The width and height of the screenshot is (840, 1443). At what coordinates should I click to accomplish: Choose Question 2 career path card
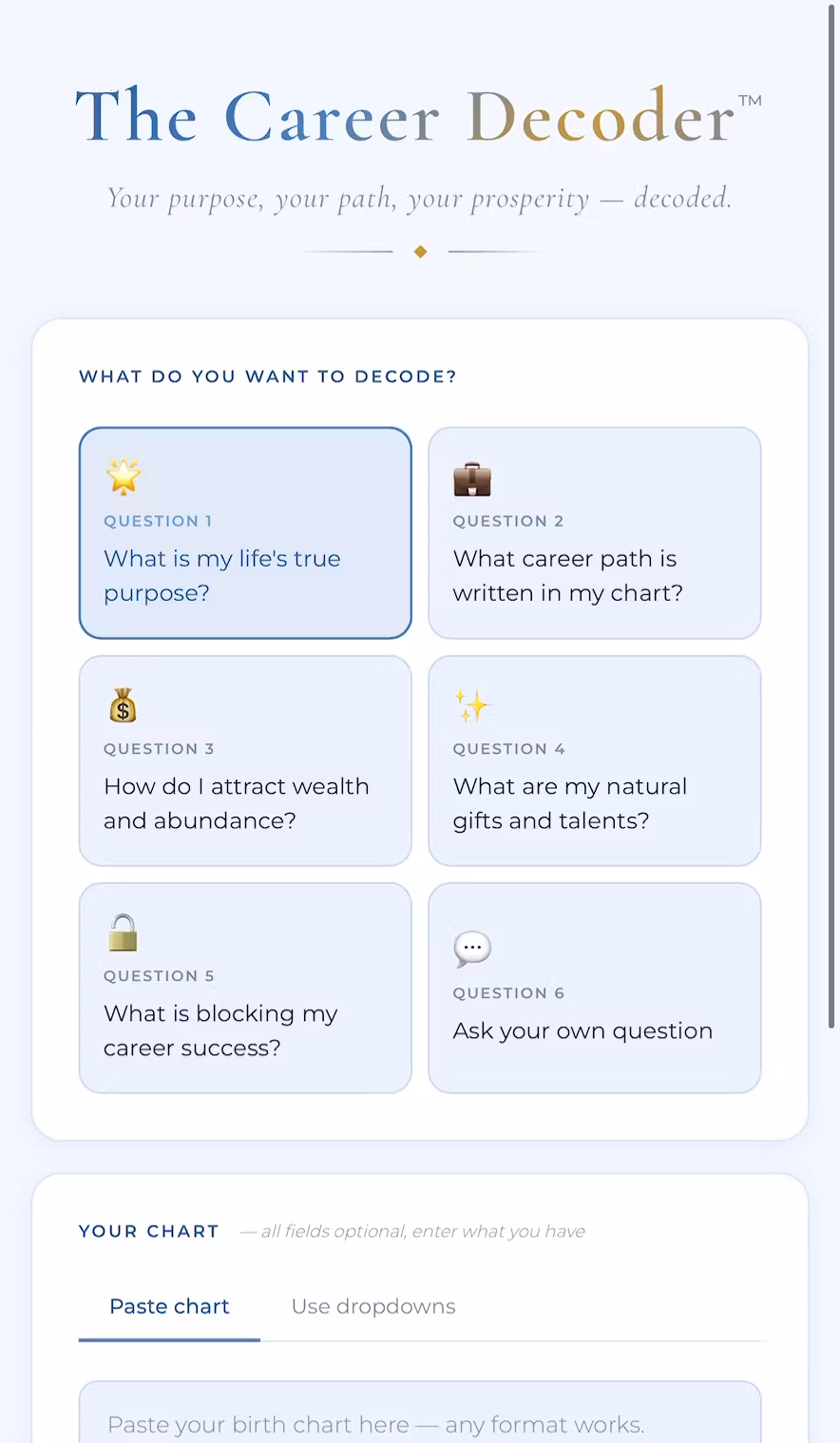coord(595,533)
